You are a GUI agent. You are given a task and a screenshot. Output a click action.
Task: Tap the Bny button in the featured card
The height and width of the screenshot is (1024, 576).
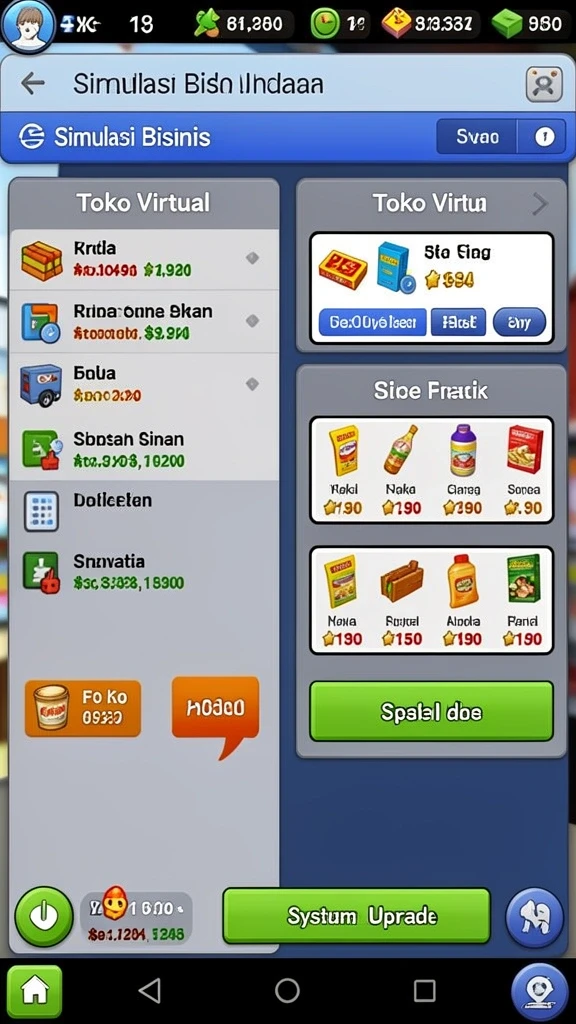519,322
